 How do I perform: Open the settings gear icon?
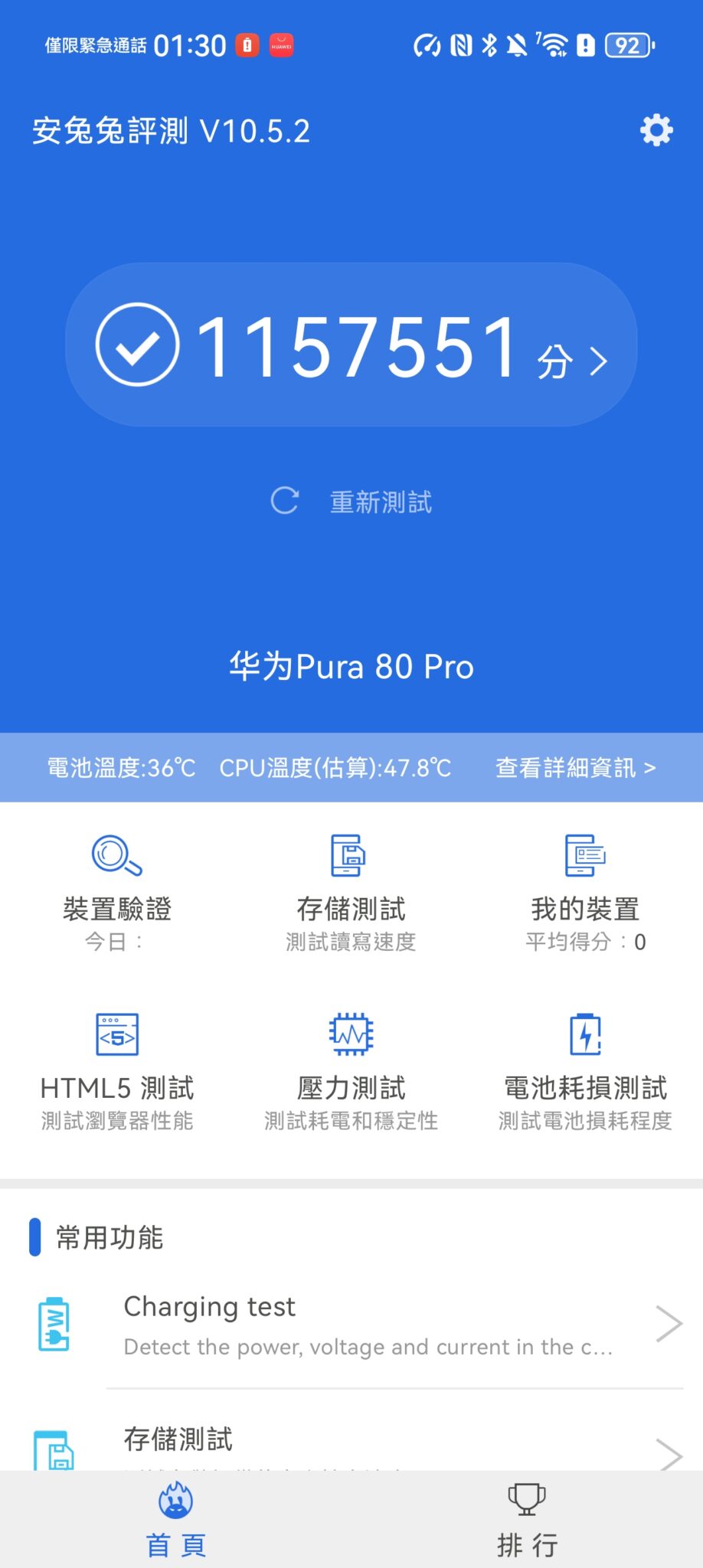pos(656,131)
